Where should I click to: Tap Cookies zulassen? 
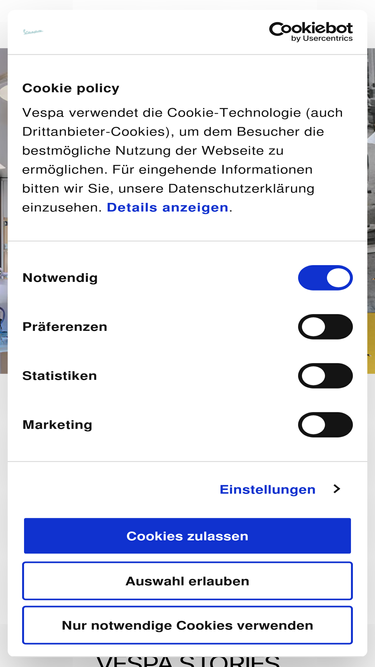(188, 536)
